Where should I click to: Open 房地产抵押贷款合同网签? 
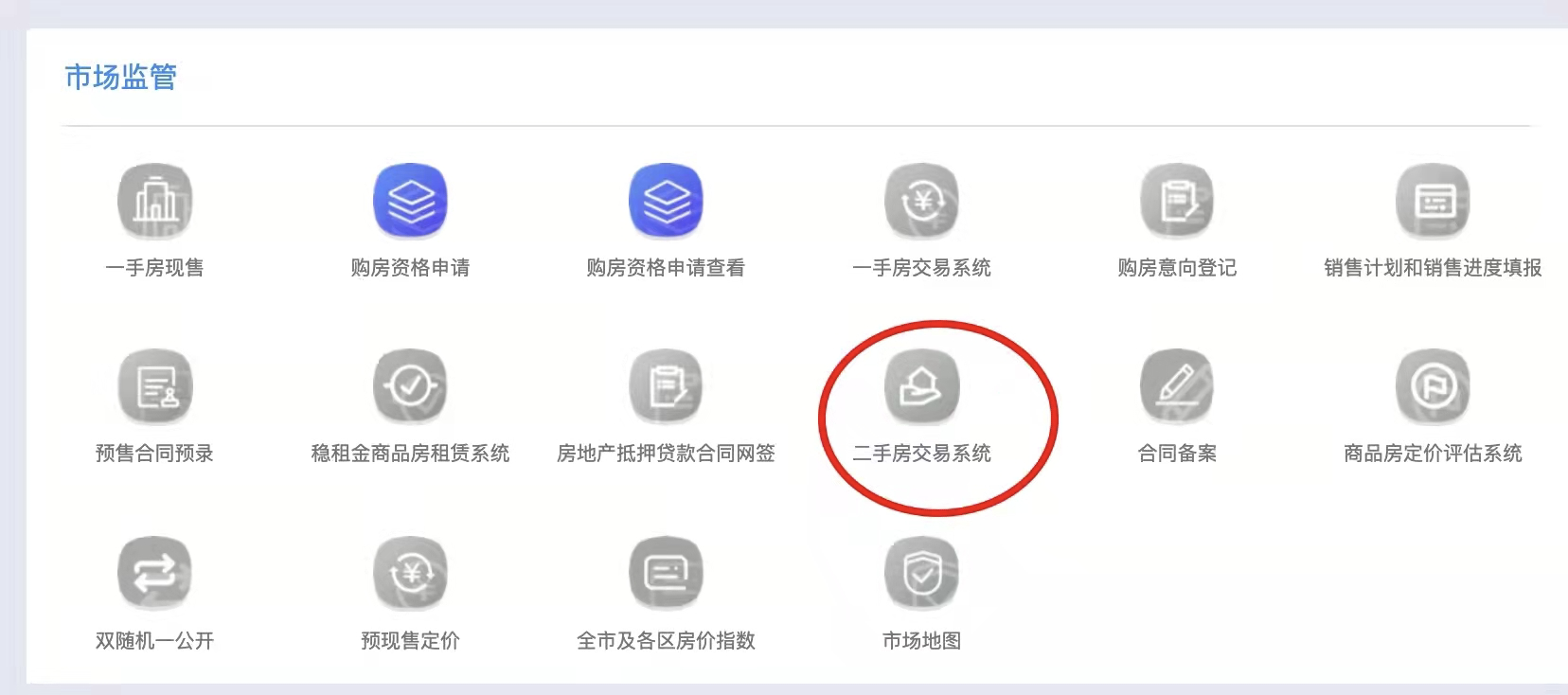click(666, 387)
